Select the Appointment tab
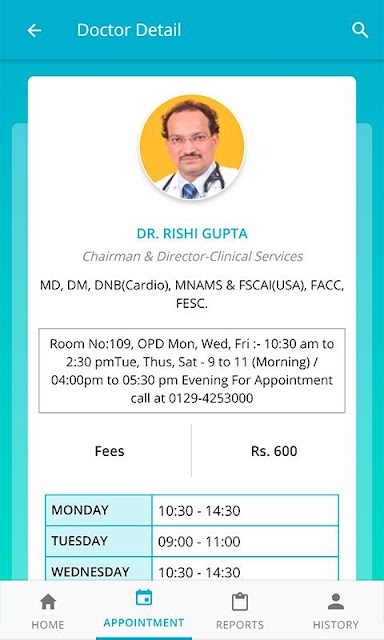384x640 pixels. 144,610
